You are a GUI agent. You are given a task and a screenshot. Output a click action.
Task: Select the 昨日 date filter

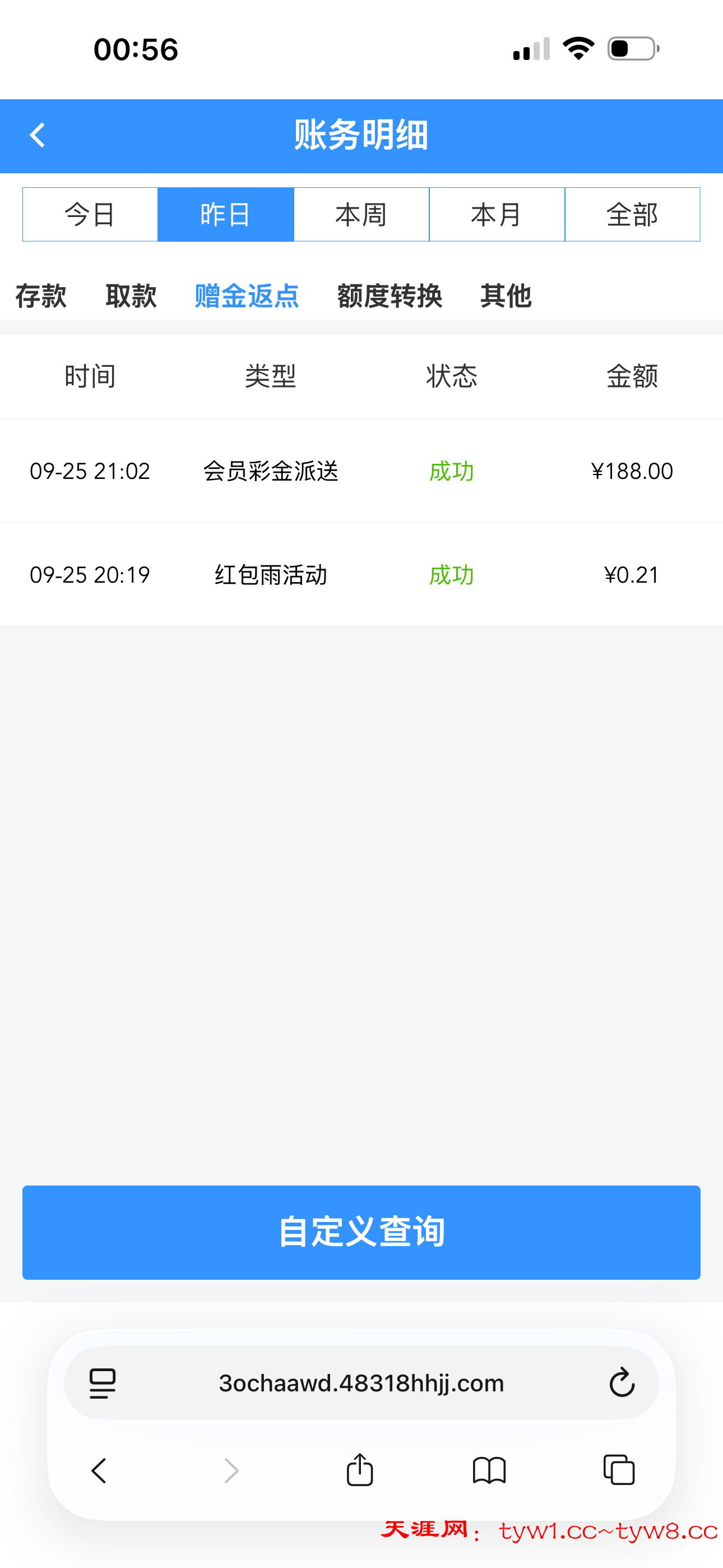(x=226, y=215)
